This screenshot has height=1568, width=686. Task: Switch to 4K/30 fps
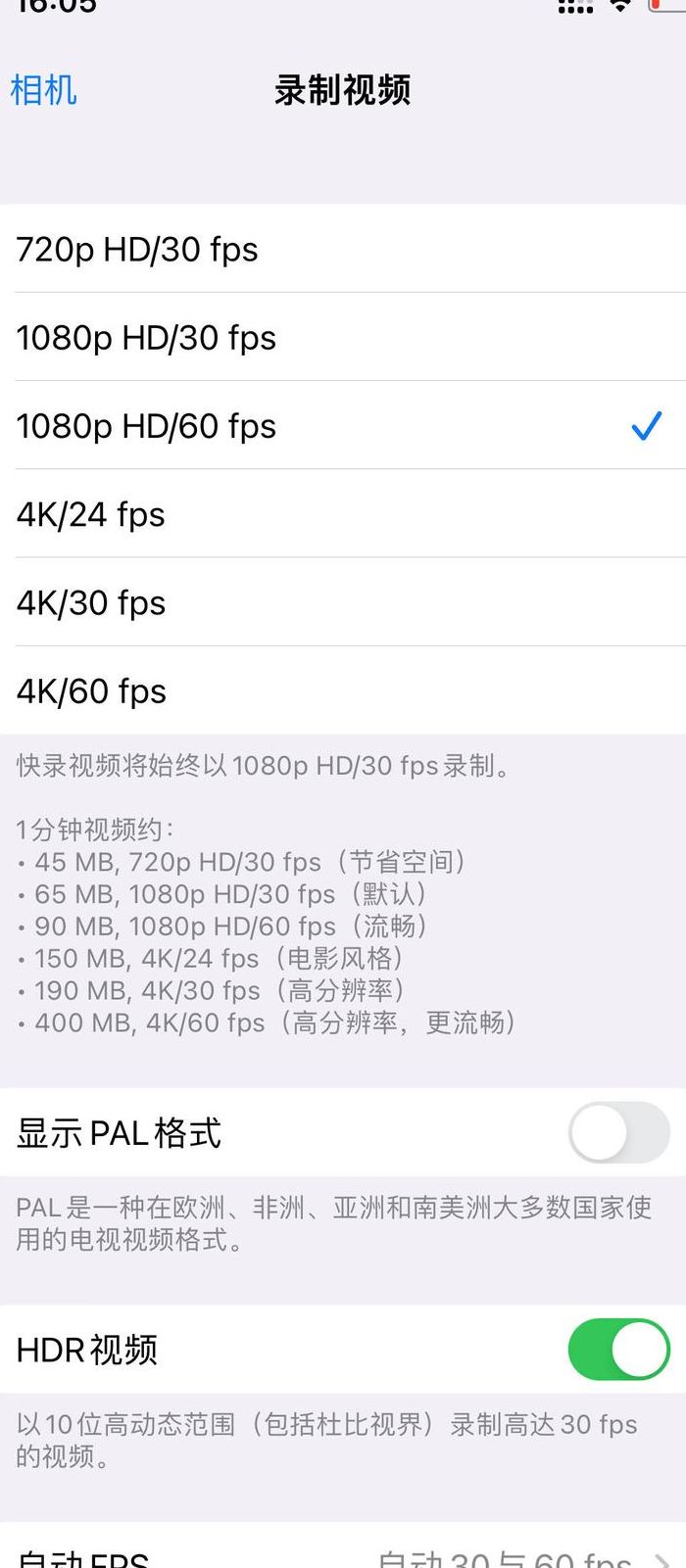pos(343,601)
